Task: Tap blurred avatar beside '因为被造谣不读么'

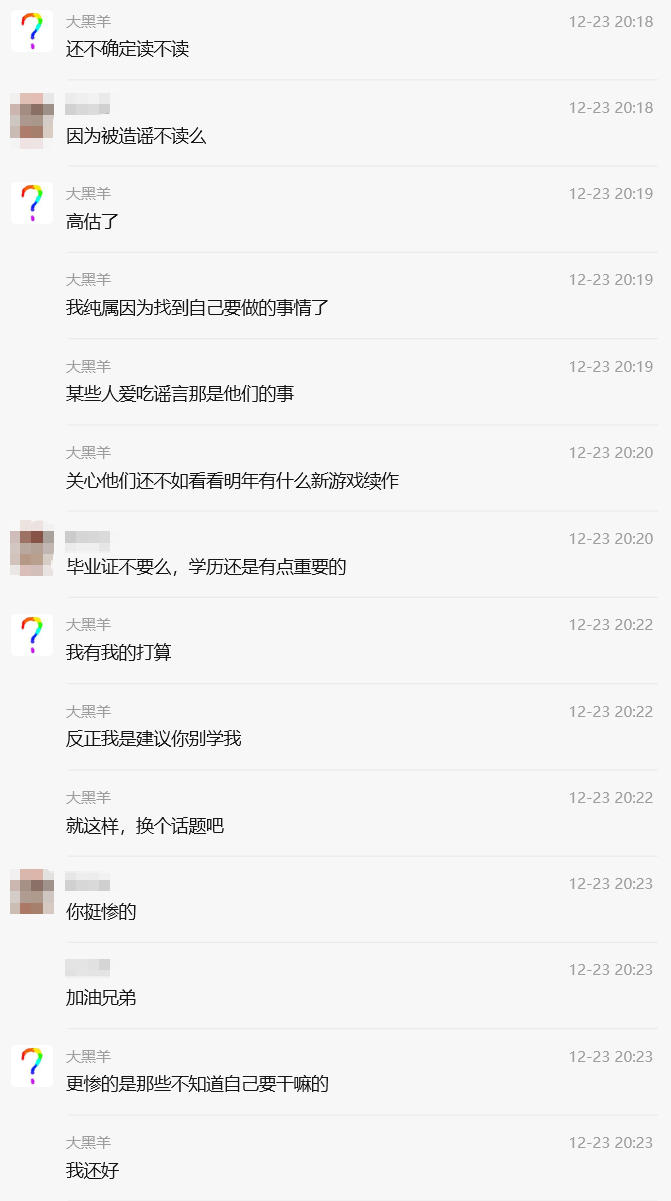Action: 32,120
